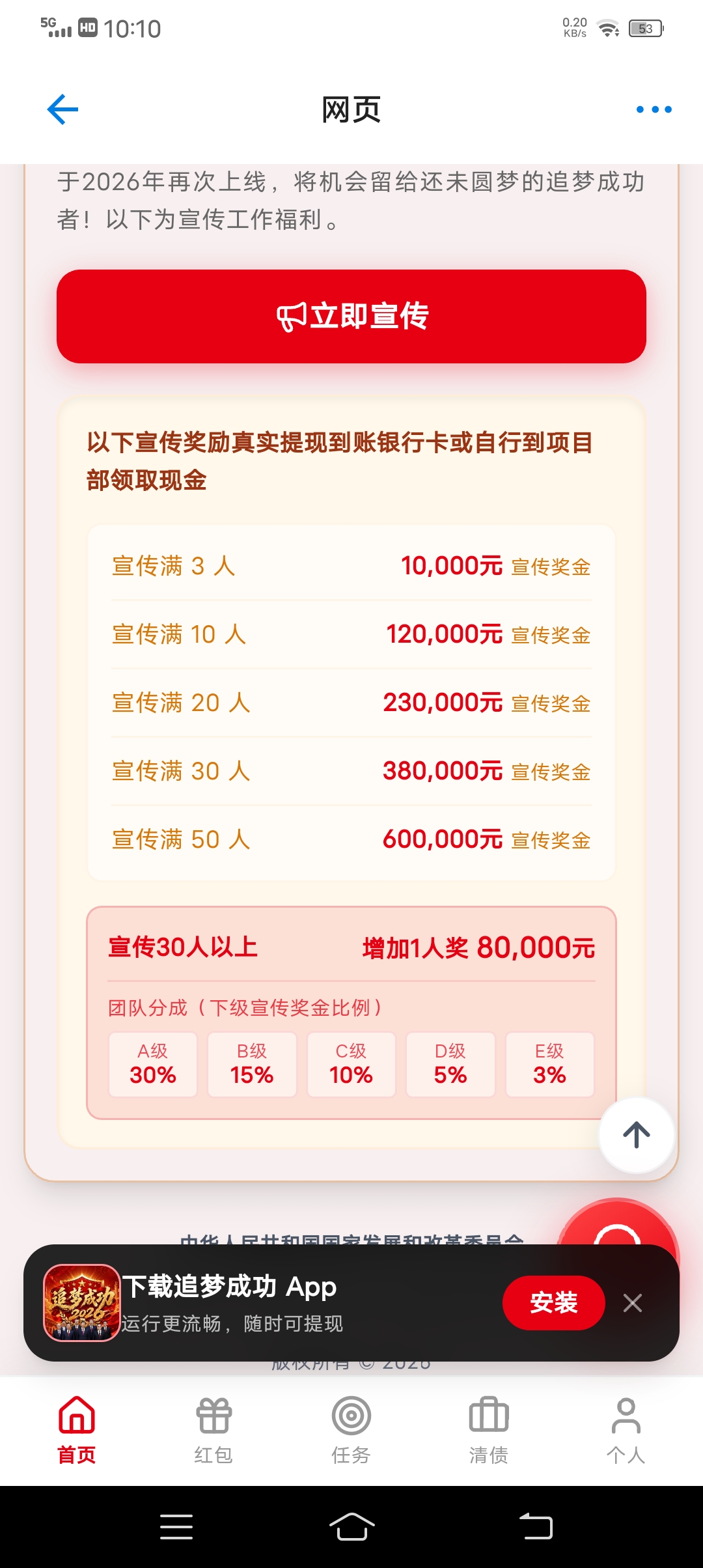Go back using the blue arrow
The height and width of the screenshot is (1568, 703).
tap(62, 109)
